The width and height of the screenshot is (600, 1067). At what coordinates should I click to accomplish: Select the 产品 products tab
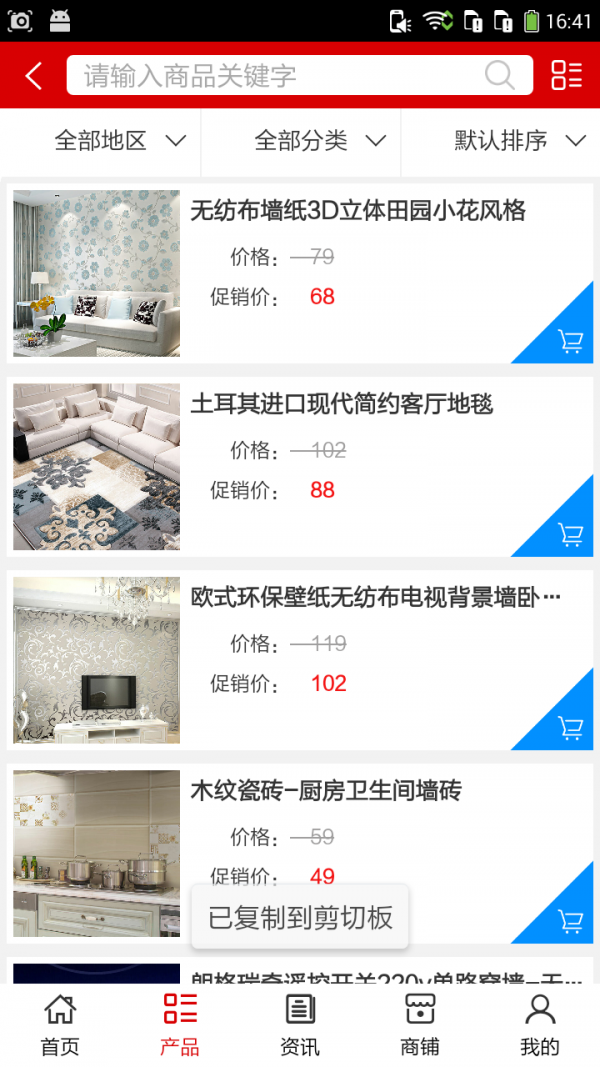[x=180, y=1025]
